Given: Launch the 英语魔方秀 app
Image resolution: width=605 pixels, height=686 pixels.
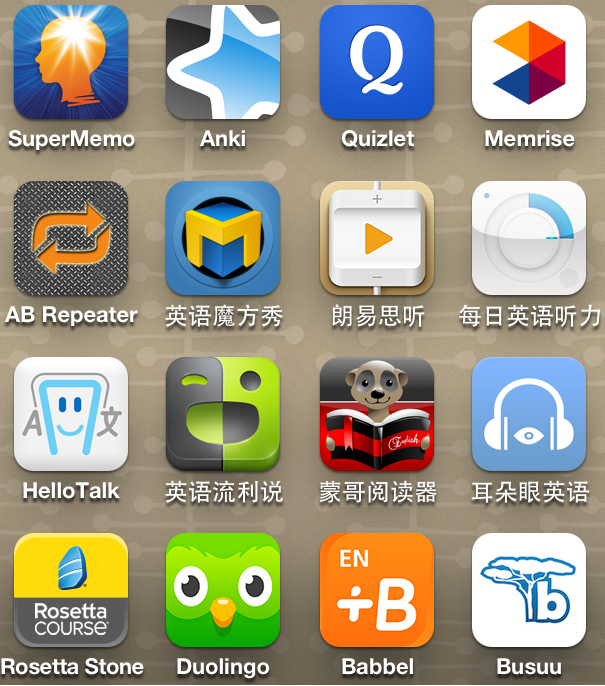Looking at the screenshot, I should (223, 238).
